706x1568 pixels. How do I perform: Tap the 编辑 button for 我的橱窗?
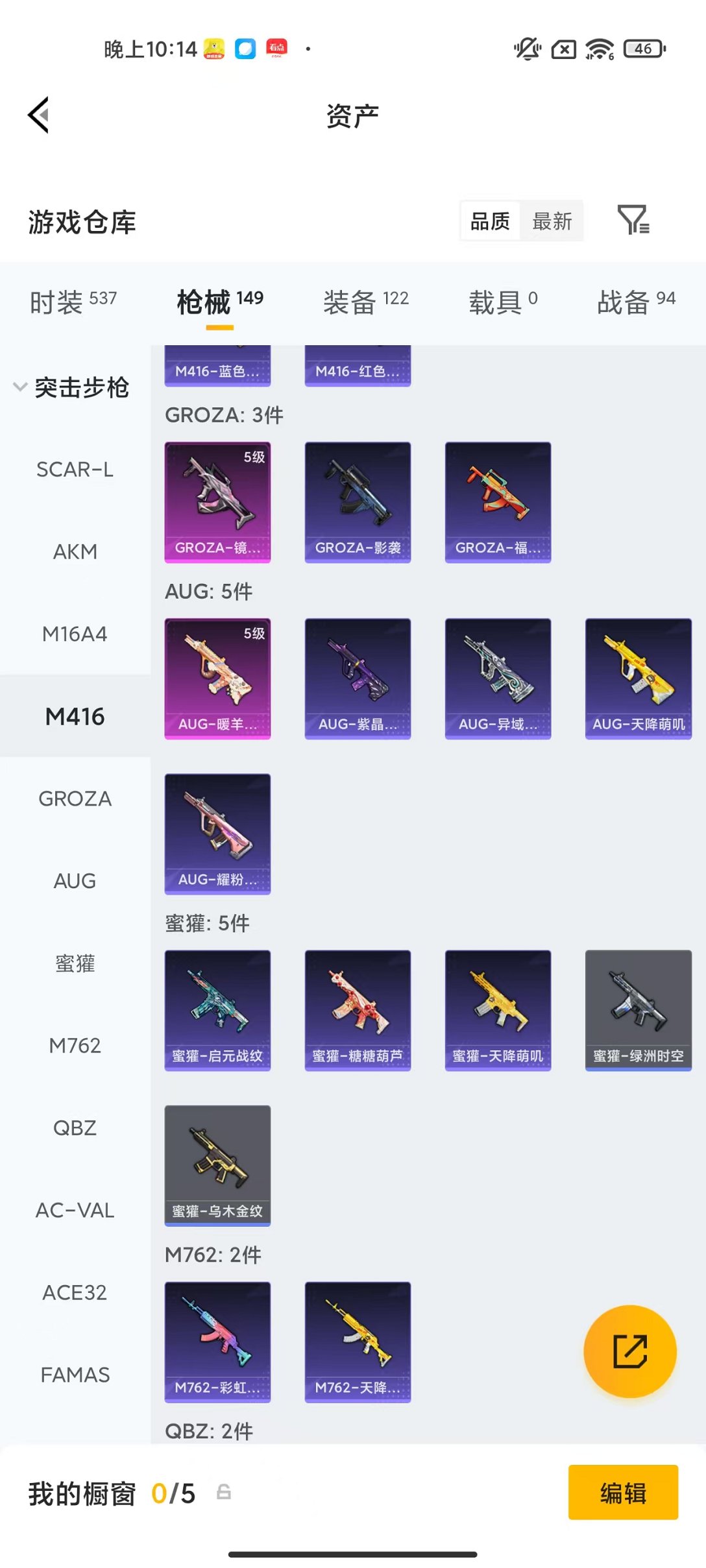click(x=623, y=1492)
